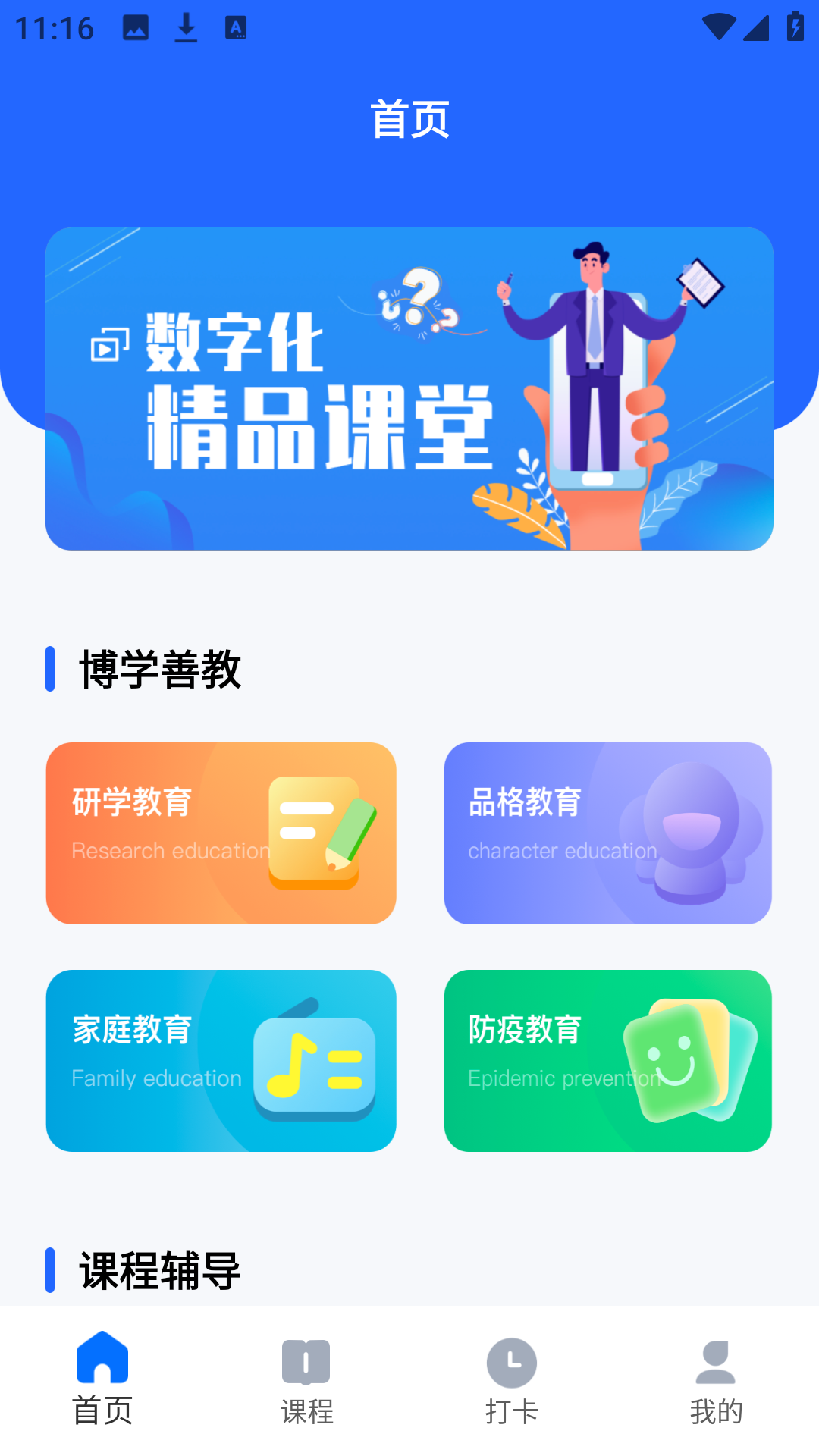Tap the 打卡 clock icon

click(x=512, y=1361)
